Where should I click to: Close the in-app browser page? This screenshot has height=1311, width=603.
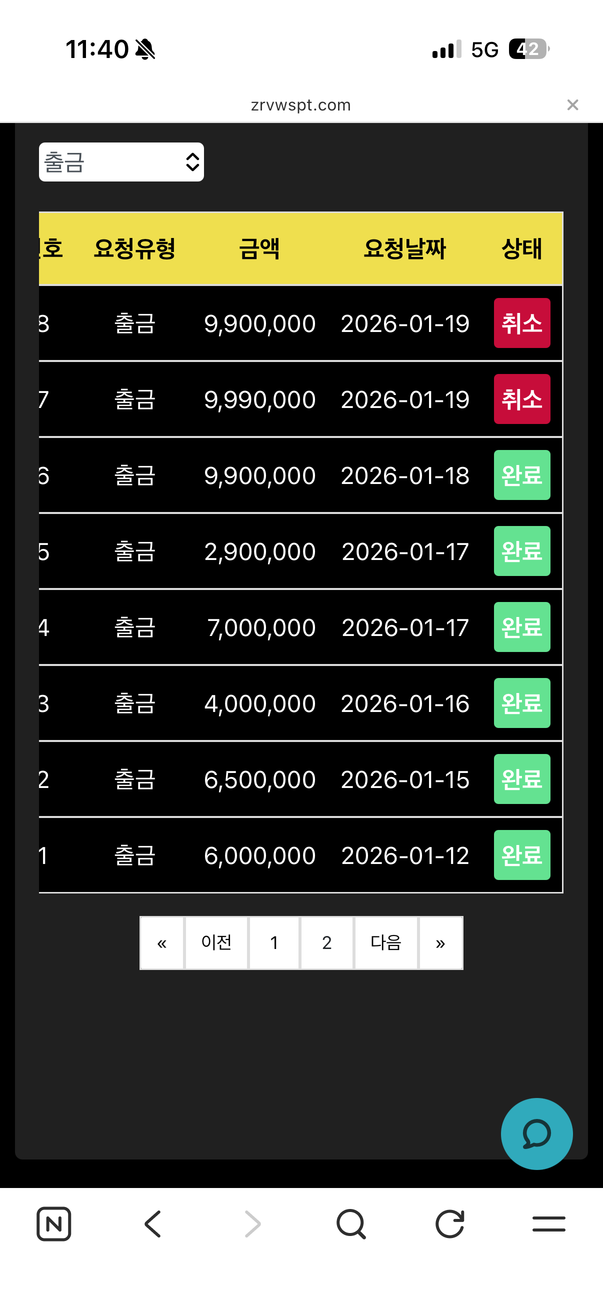[x=572, y=105]
